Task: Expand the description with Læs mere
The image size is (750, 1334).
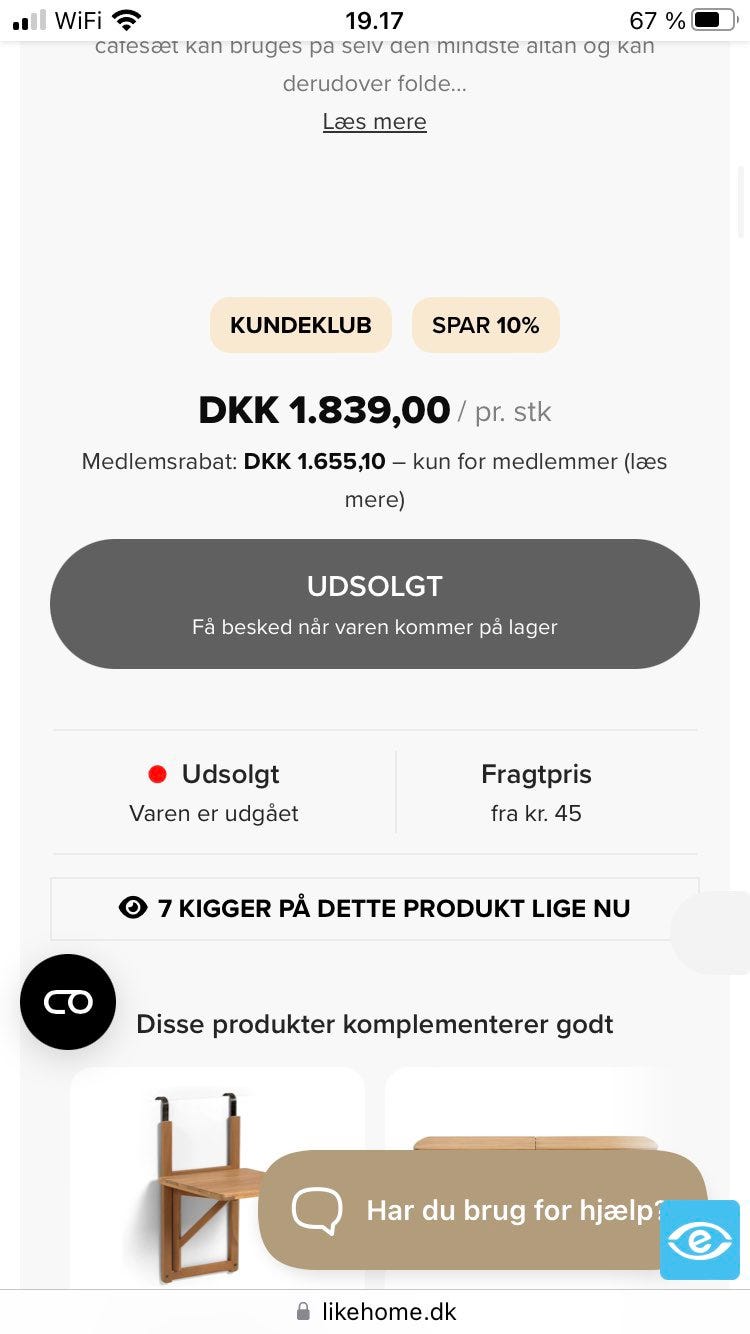Action: (x=374, y=122)
